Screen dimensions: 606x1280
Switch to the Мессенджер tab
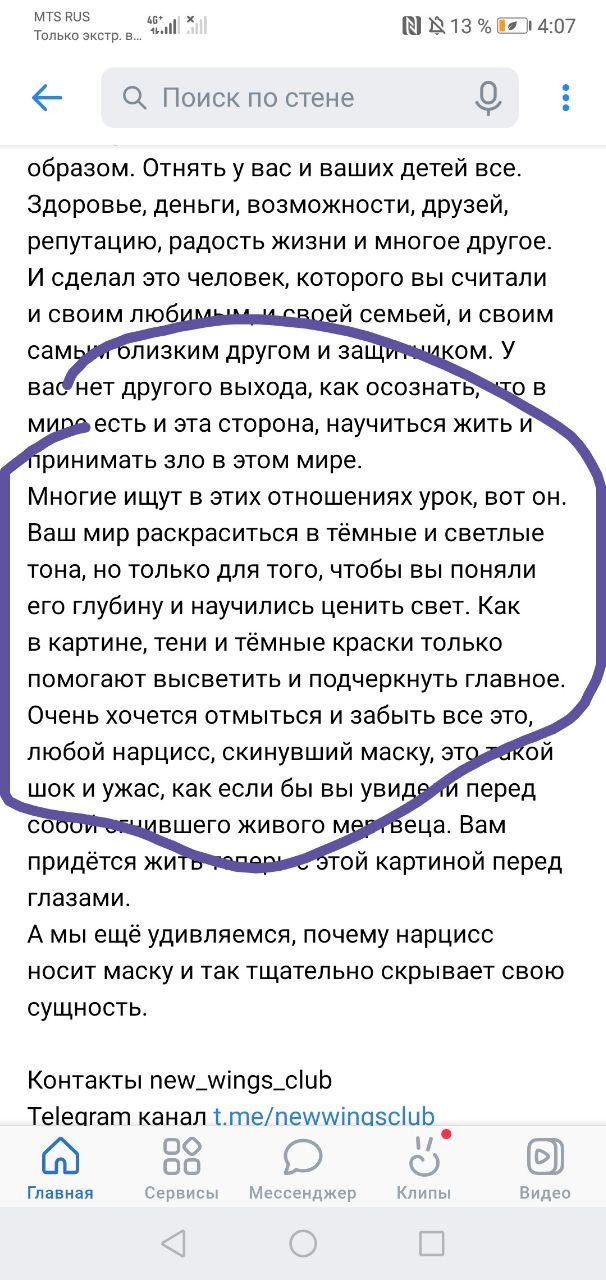point(302,1167)
